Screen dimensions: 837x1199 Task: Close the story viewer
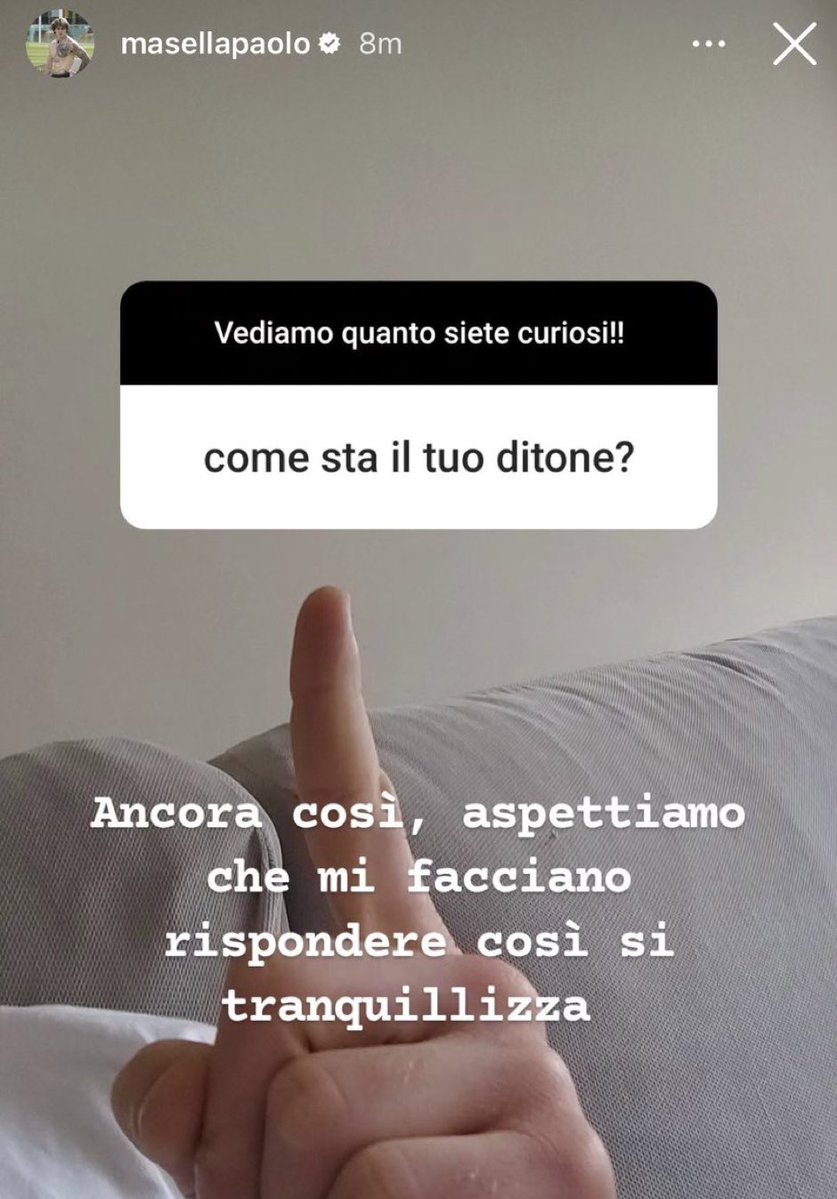pos(795,45)
